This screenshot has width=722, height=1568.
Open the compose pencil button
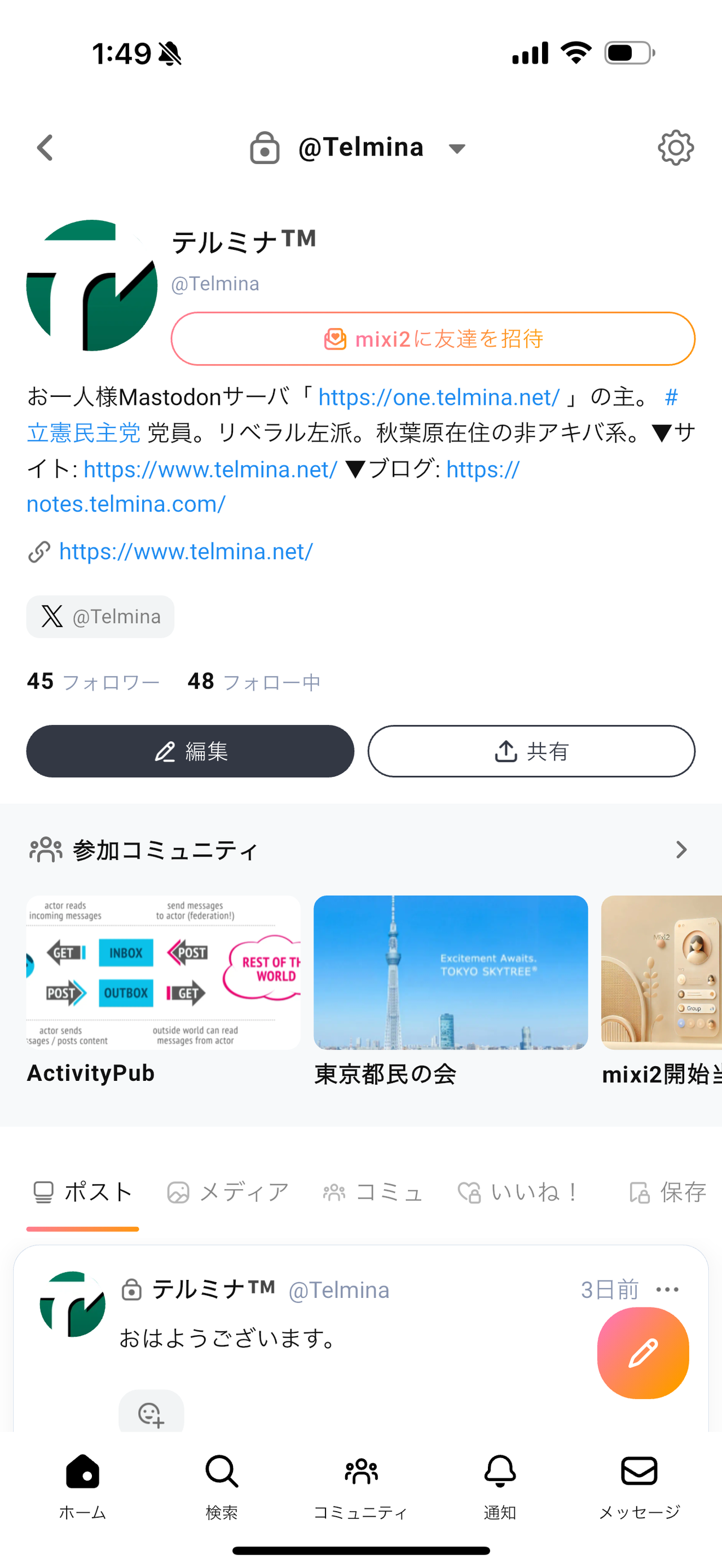pyautogui.click(x=643, y=1353)
